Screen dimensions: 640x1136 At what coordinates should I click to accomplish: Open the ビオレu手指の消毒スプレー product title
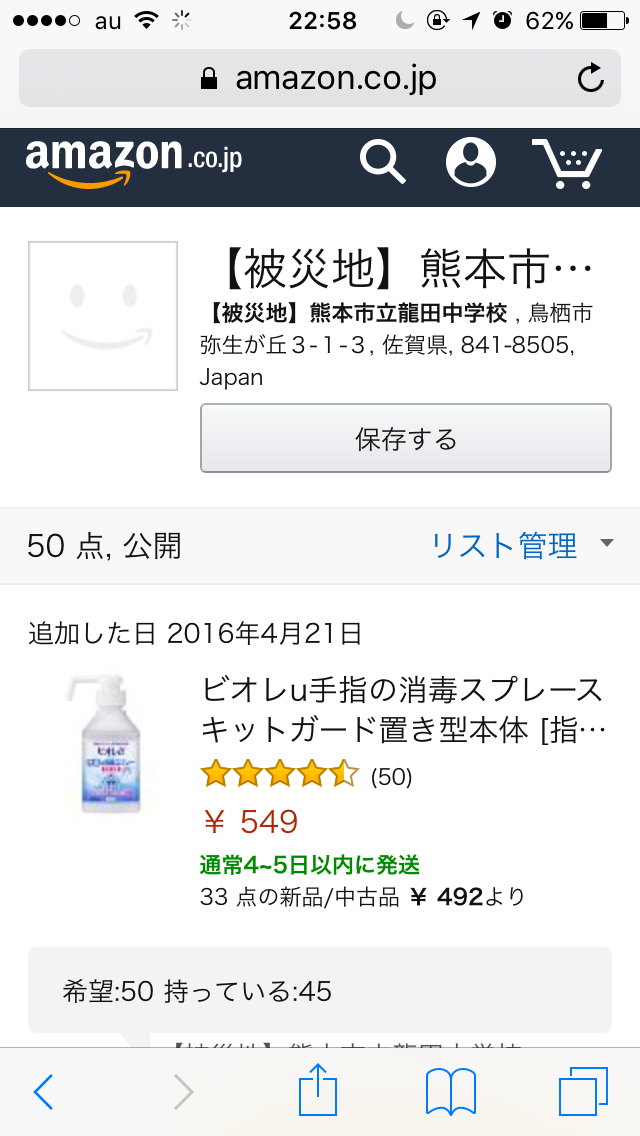[403, 709]
